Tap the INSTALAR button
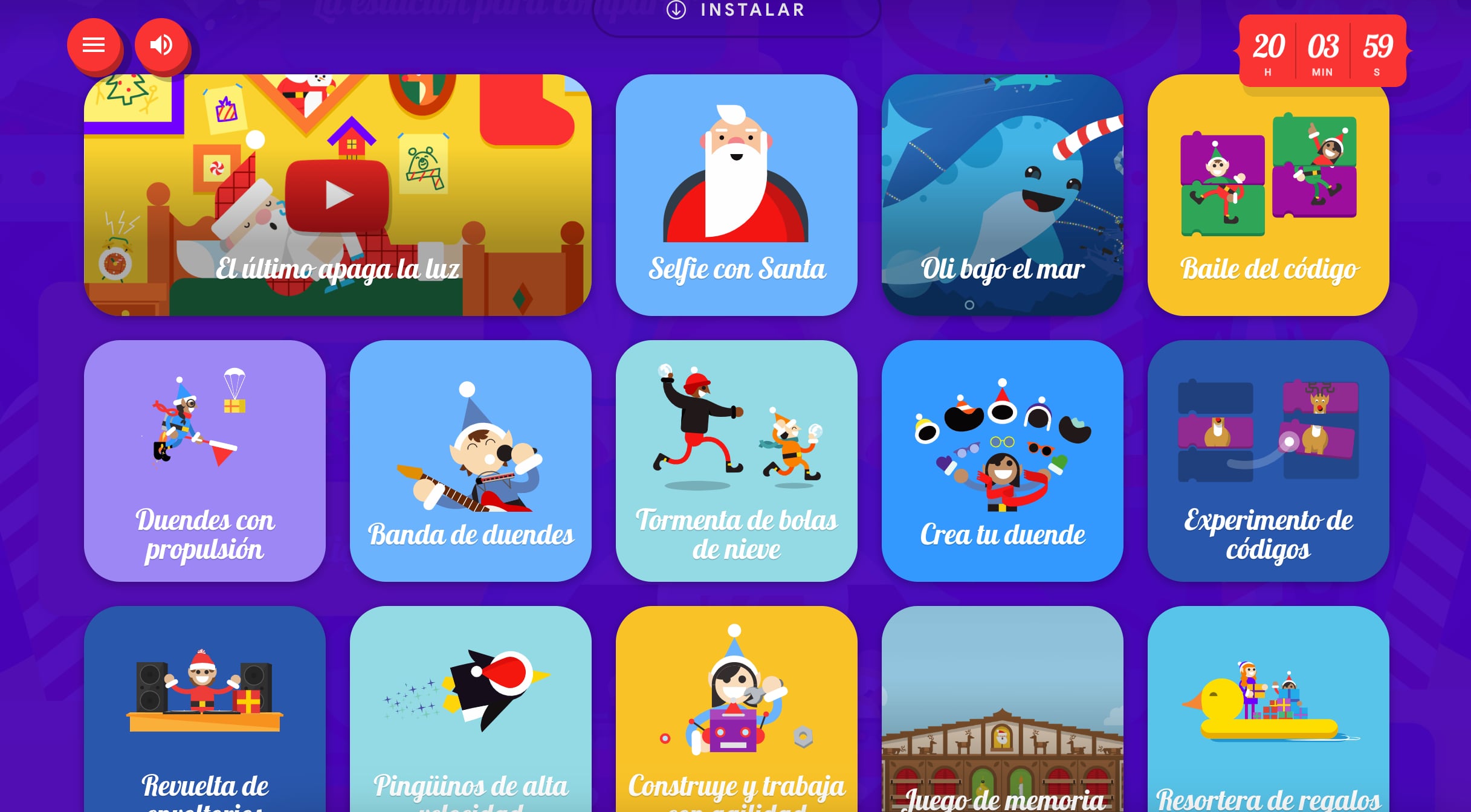 [736, 11]
